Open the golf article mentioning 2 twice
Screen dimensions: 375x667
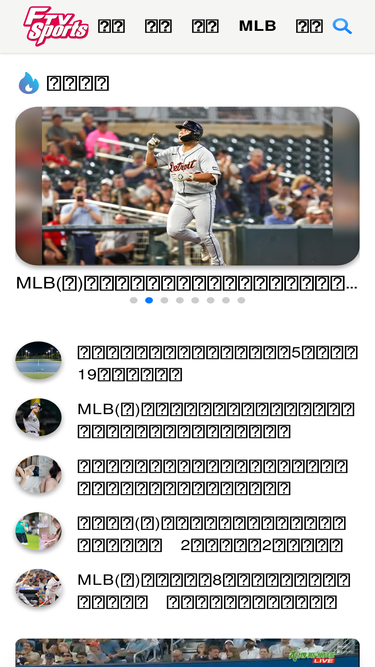tap(187, 534)
